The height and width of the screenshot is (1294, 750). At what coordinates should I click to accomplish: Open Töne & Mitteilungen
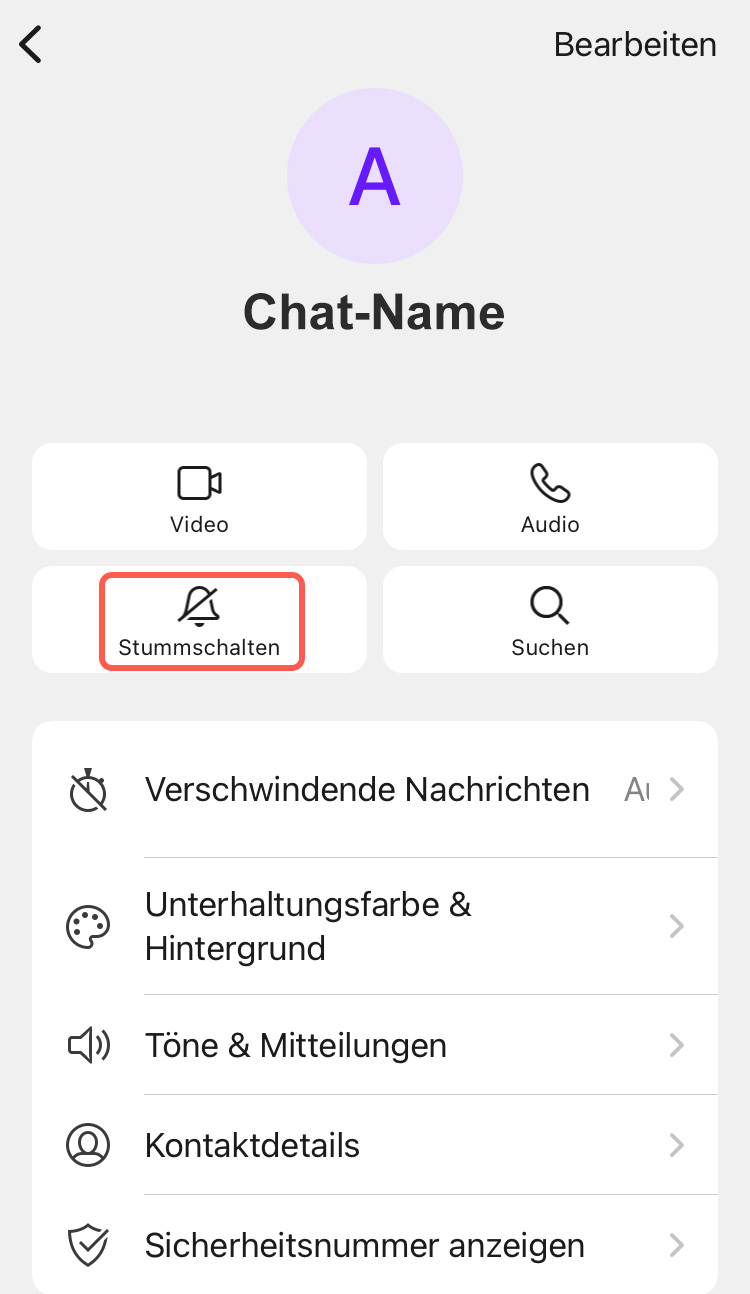tap(375, 1046)
